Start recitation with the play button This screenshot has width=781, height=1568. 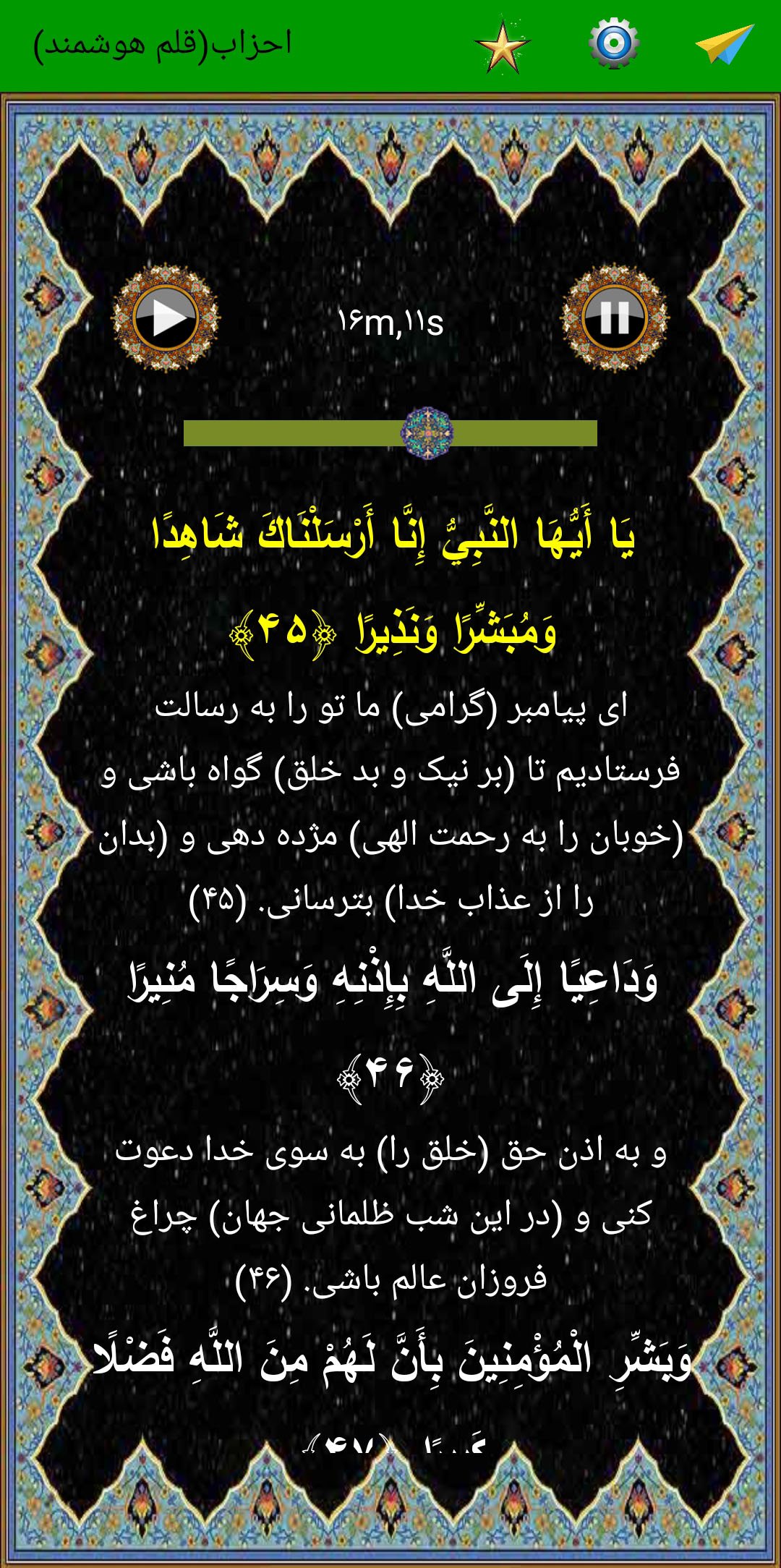click(166, 318)
